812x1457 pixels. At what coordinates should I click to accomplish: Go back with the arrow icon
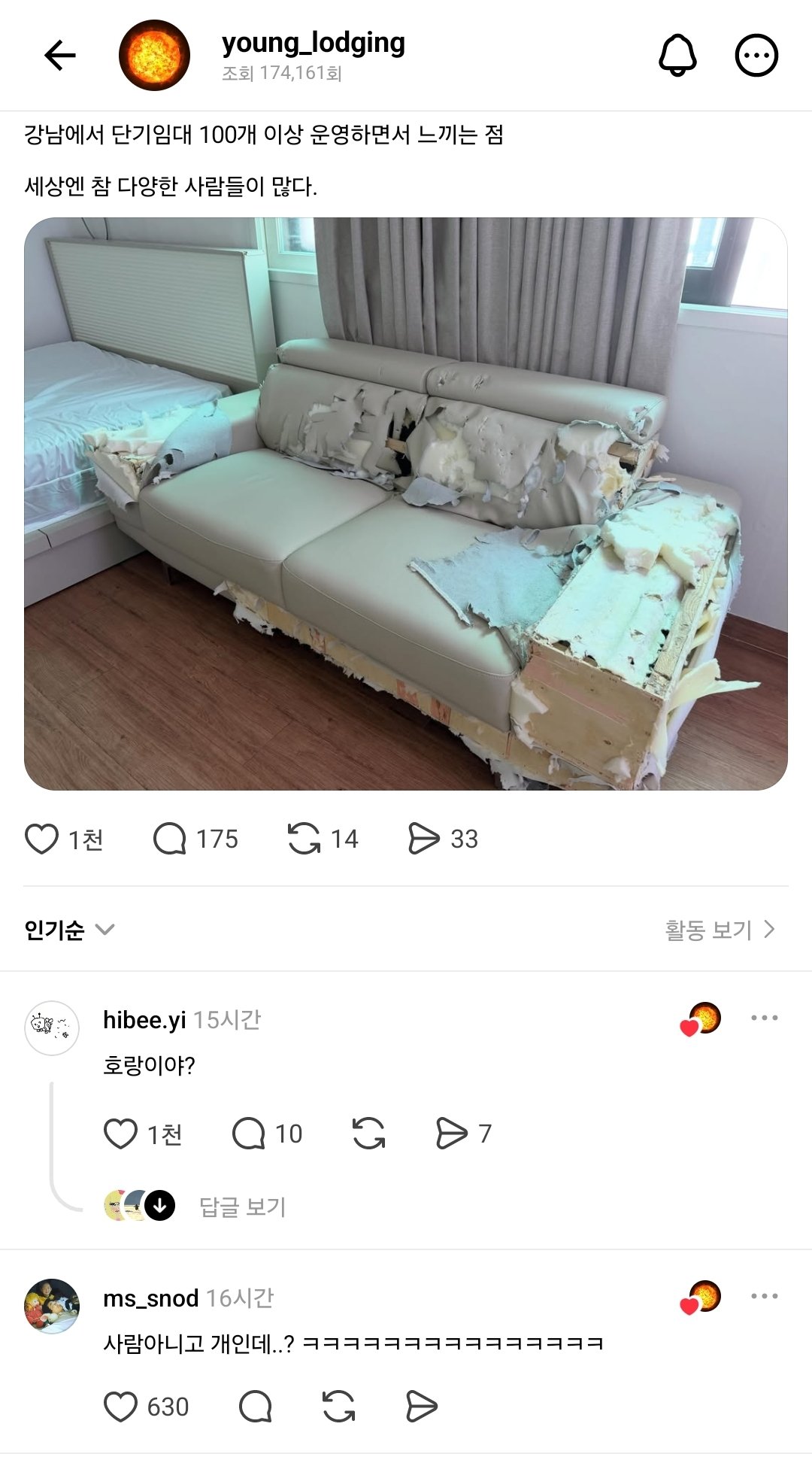(x=60, y=55)
